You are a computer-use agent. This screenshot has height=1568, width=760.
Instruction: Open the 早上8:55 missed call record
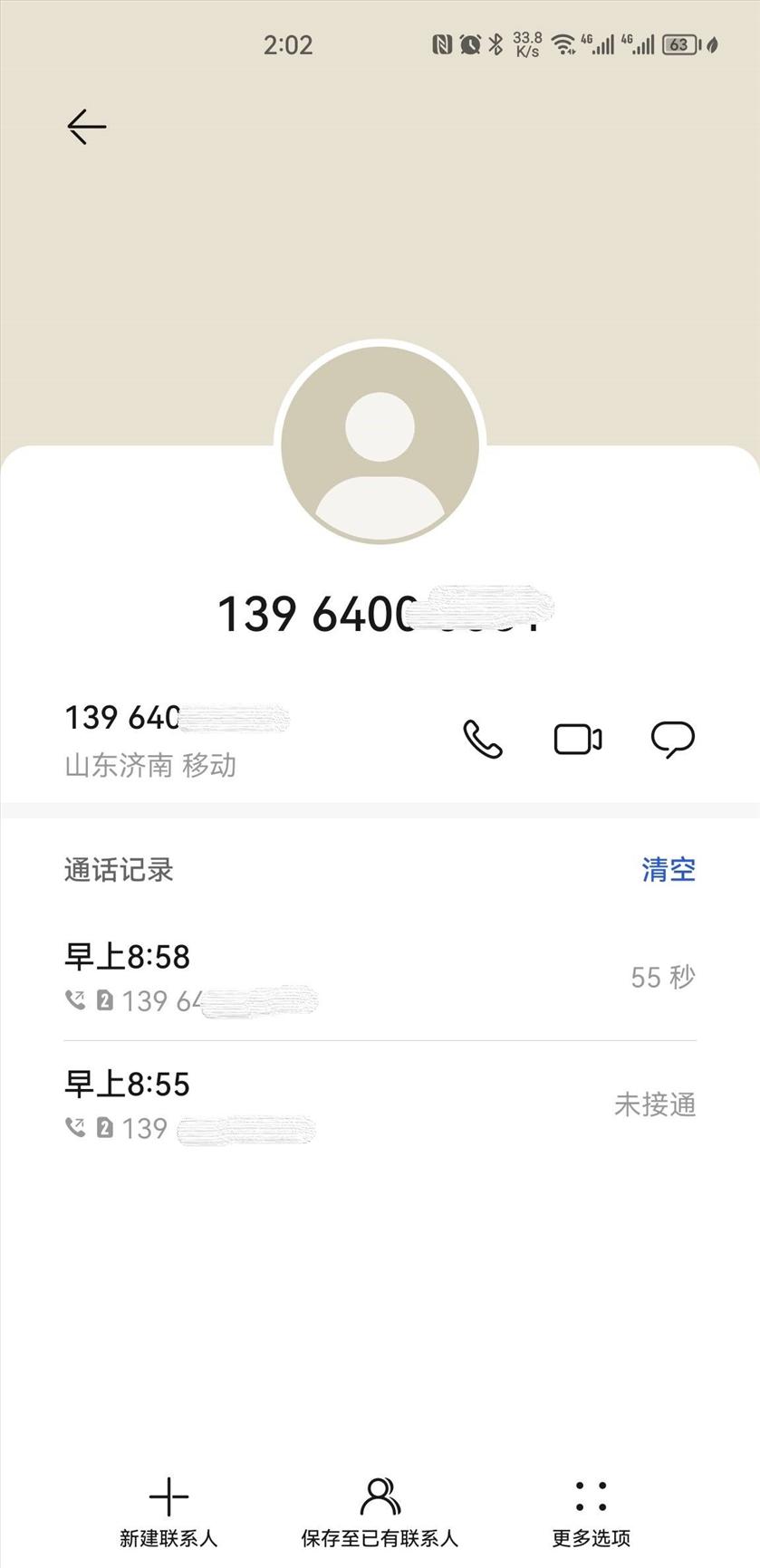click(380, 1104)
